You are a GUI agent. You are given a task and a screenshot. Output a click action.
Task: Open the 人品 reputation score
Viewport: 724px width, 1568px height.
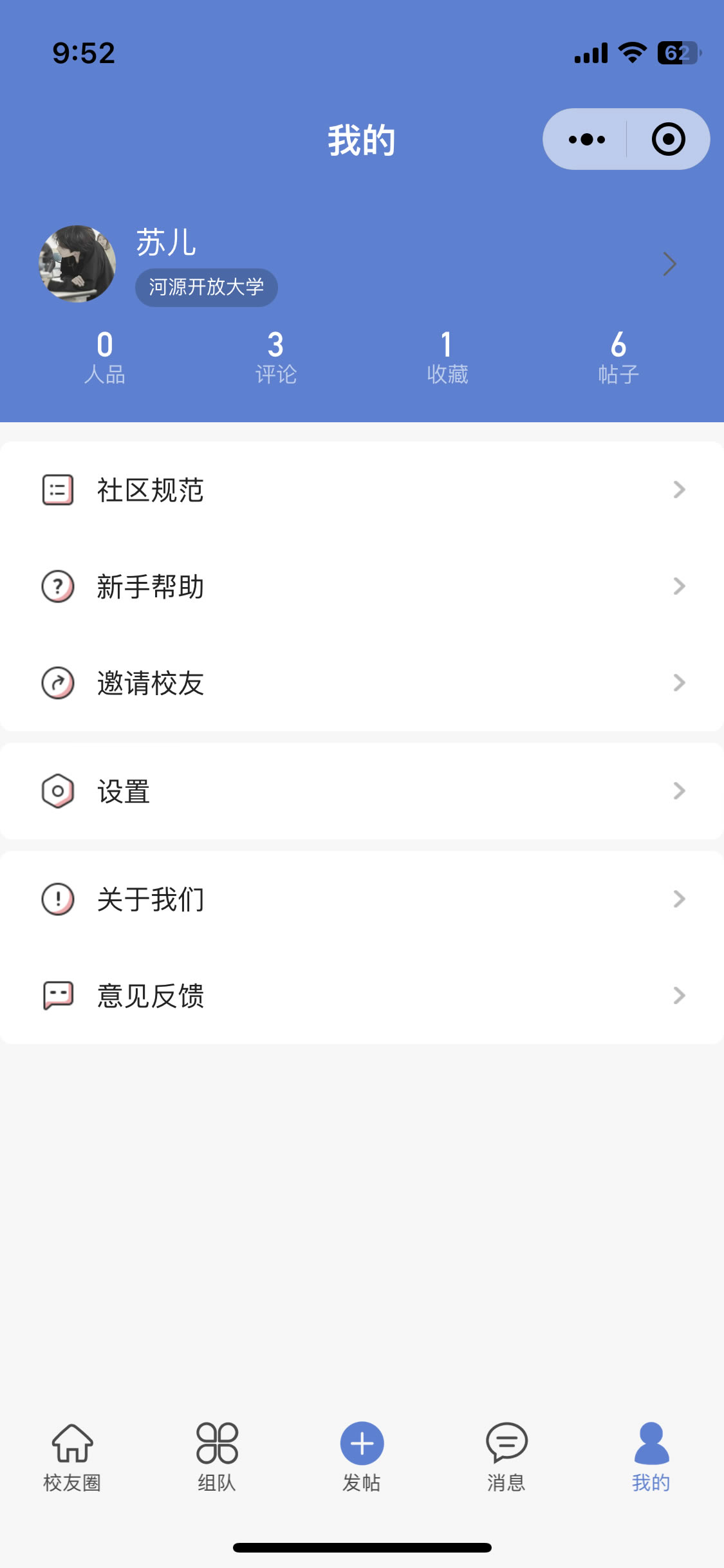[105, 358]
